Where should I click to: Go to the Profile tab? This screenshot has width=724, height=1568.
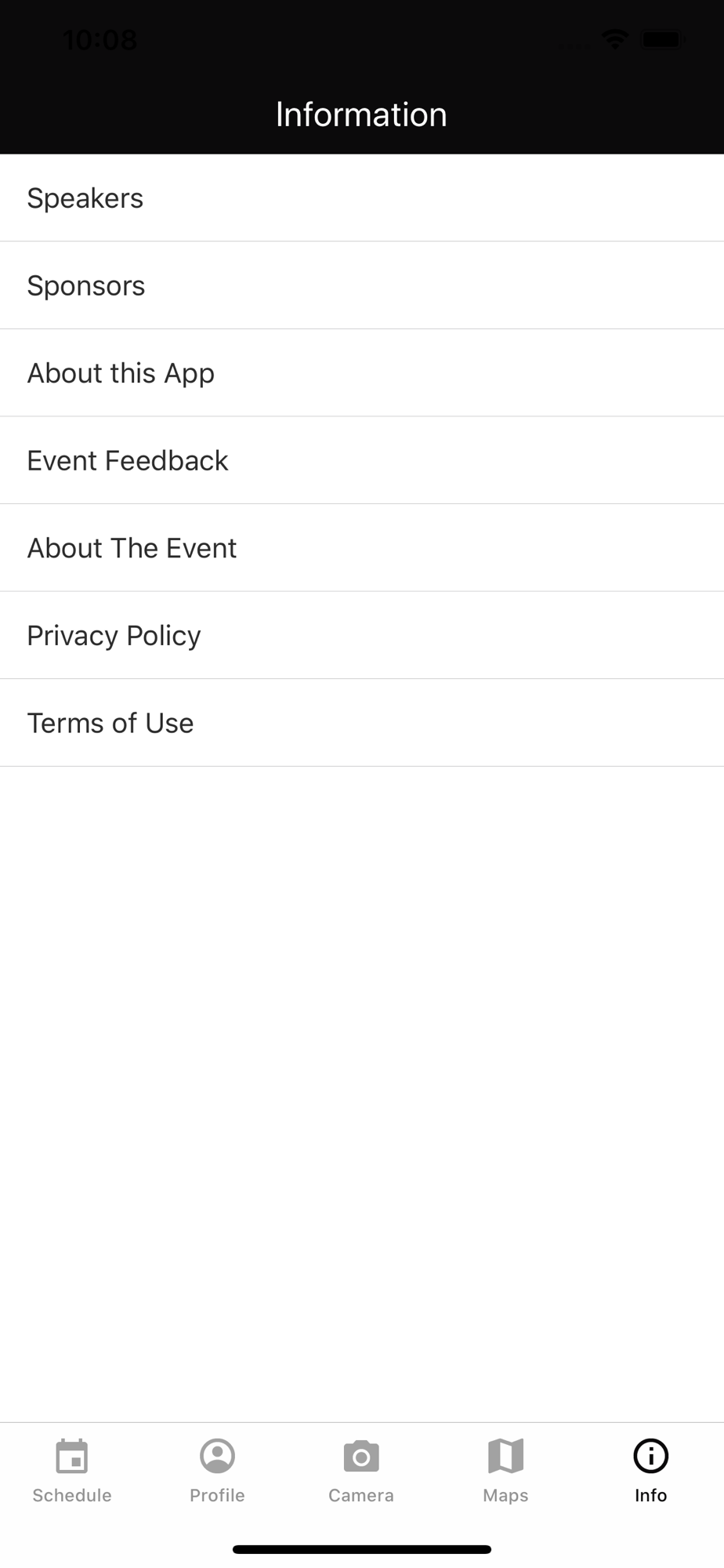pyautogui.click(x=217, y=1471)
